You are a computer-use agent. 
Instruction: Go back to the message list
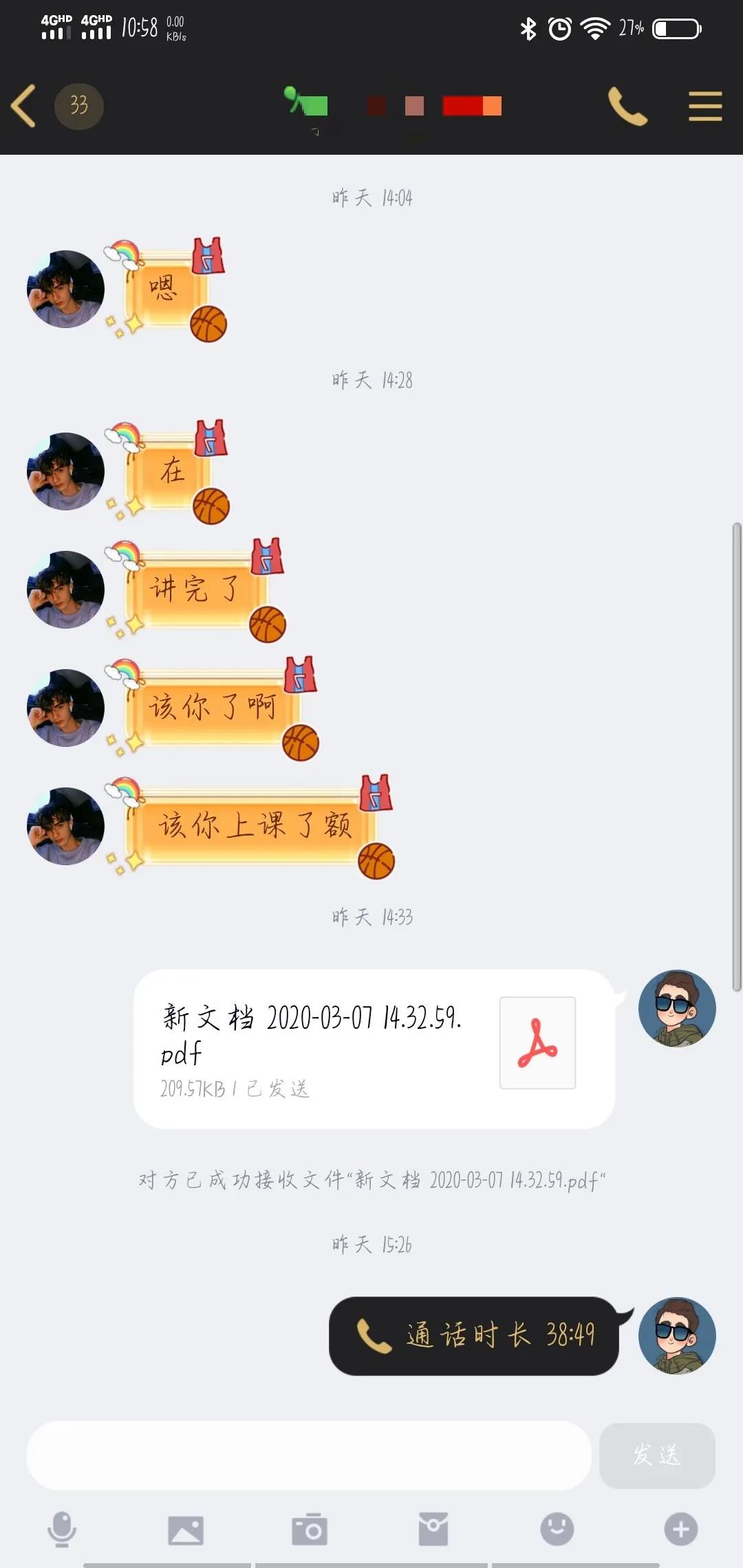pos(25,106)
